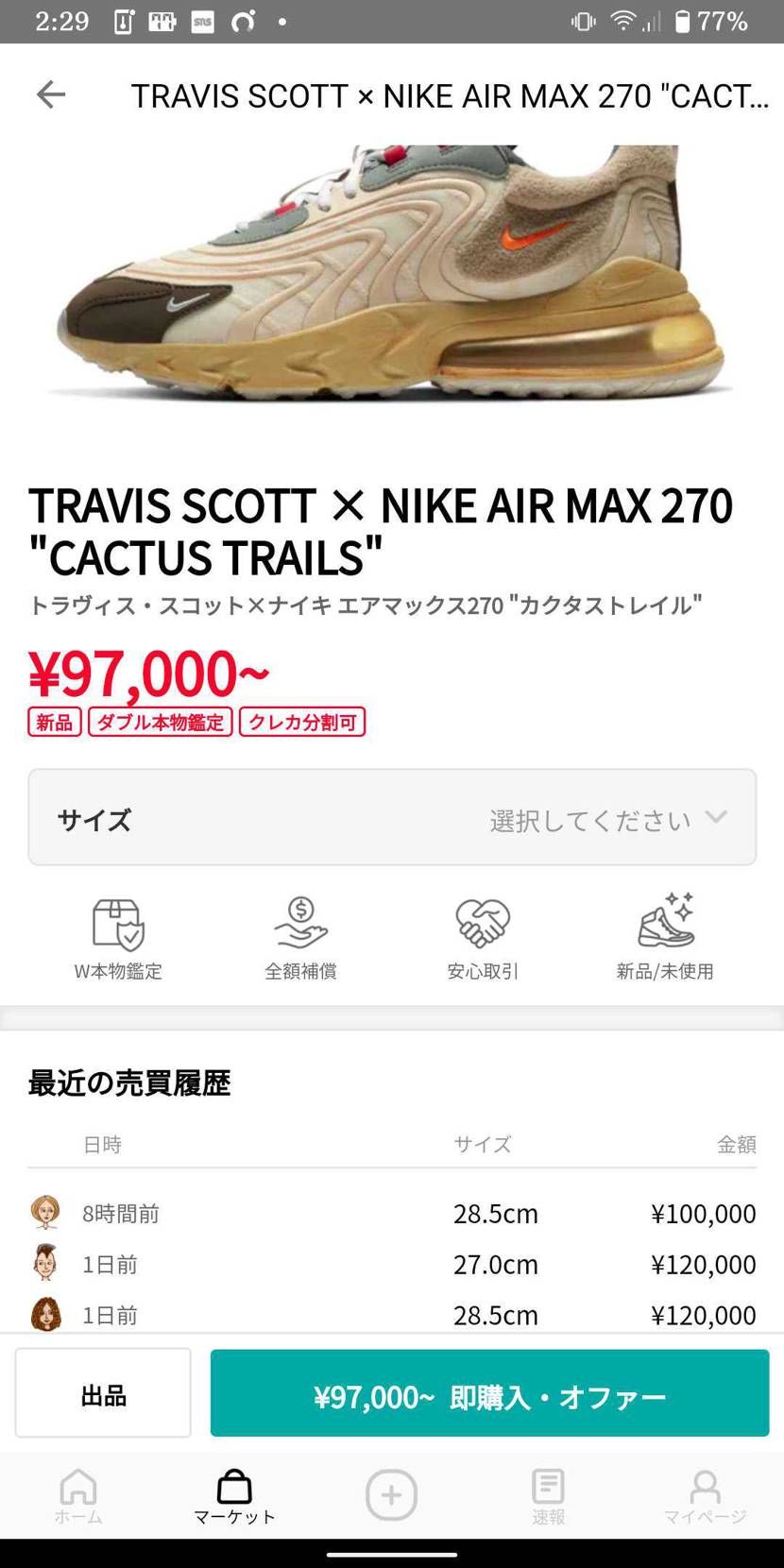Tap the back arrow at top left

pos(51,94)
